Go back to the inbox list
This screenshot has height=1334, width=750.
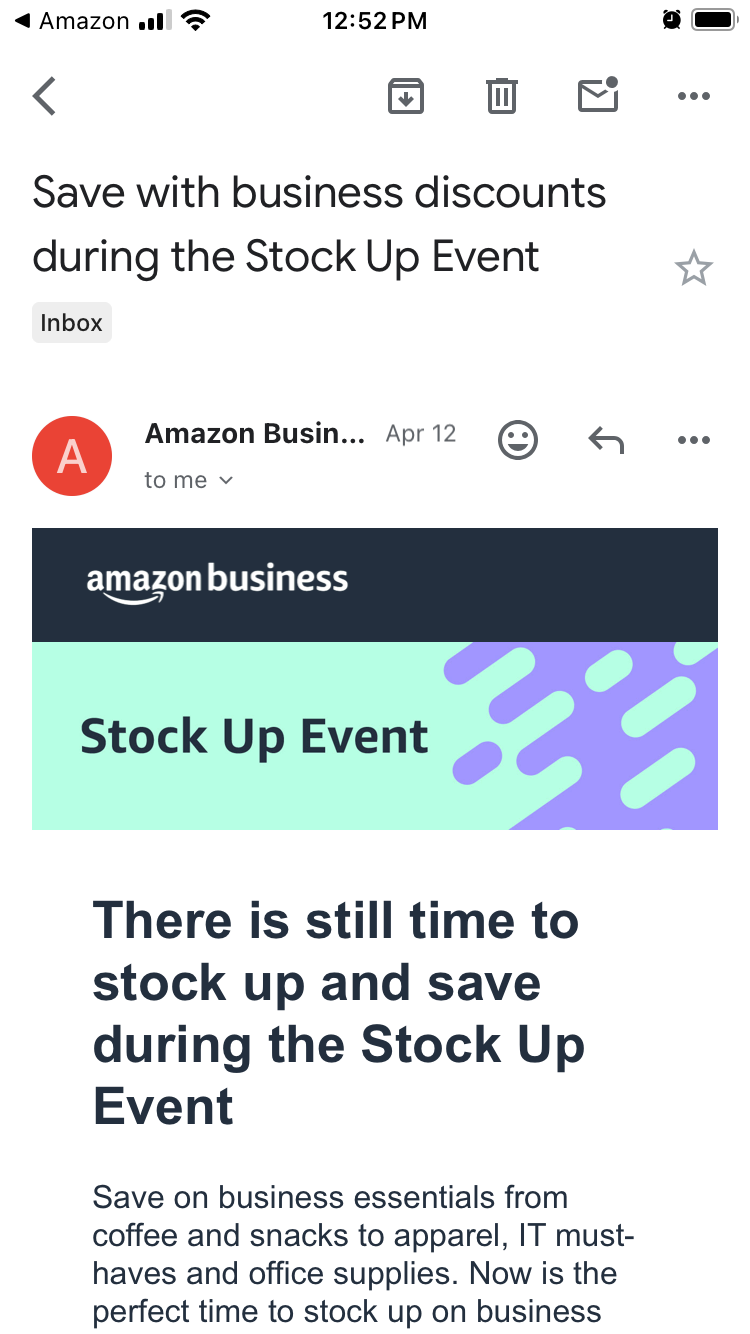(45, 97)
